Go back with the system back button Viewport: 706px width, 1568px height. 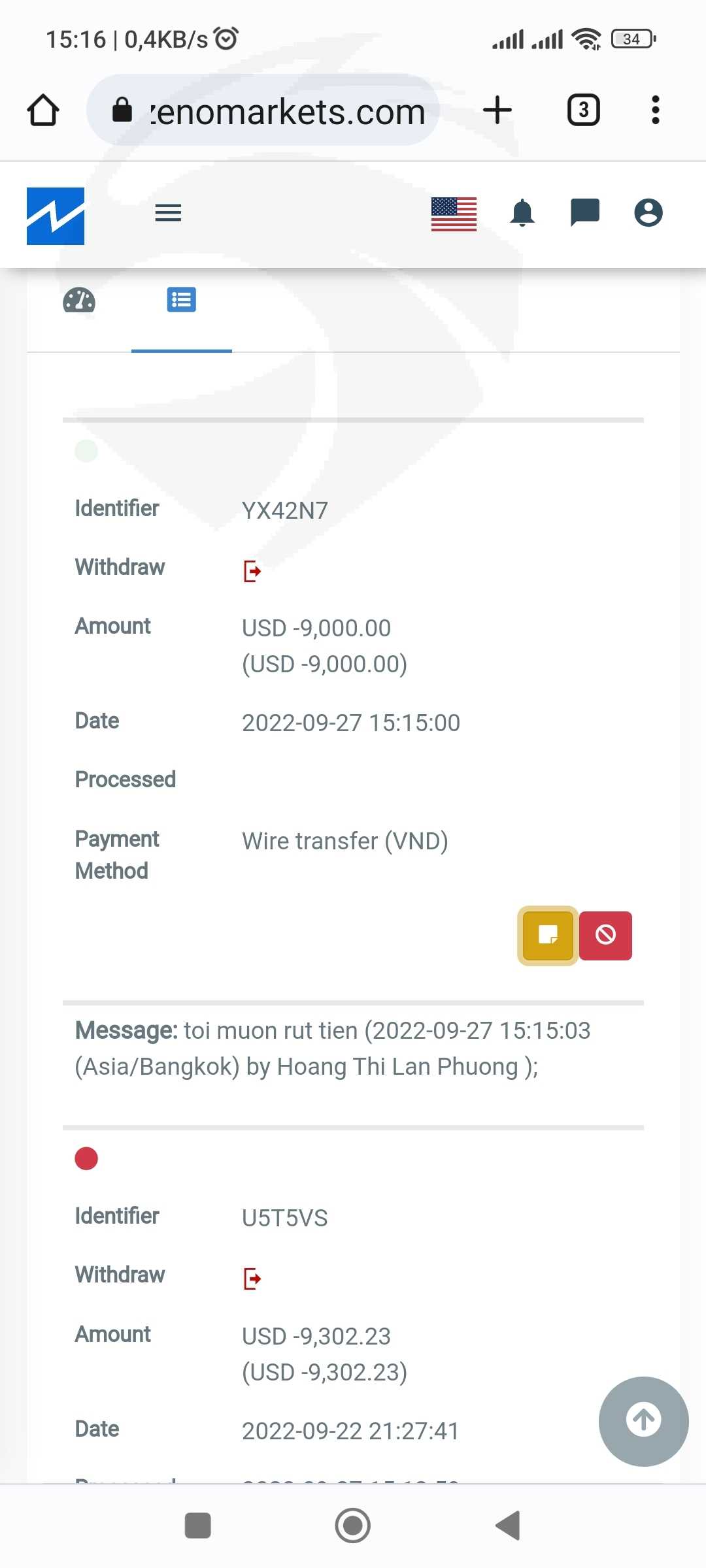(508, 1526)
